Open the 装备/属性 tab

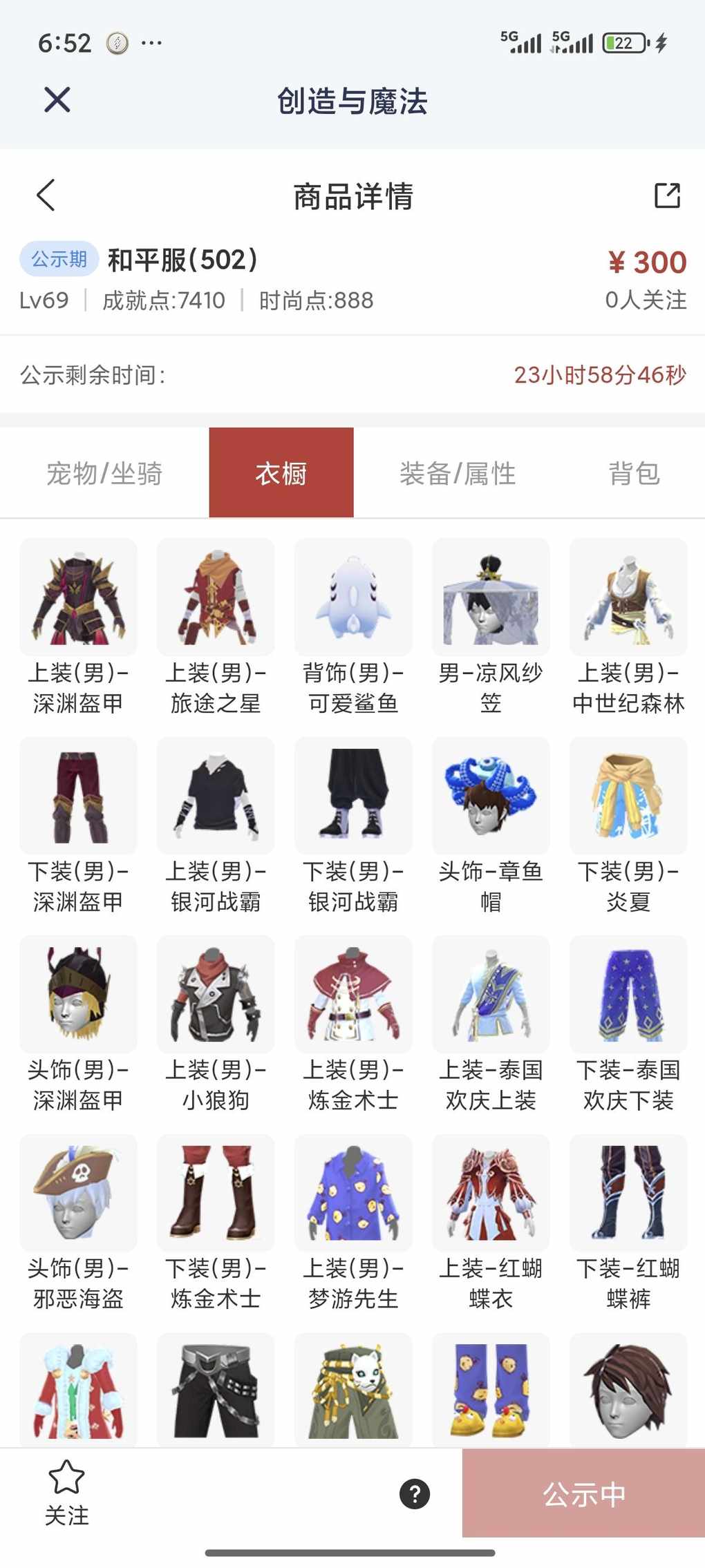tap(458, 474)
